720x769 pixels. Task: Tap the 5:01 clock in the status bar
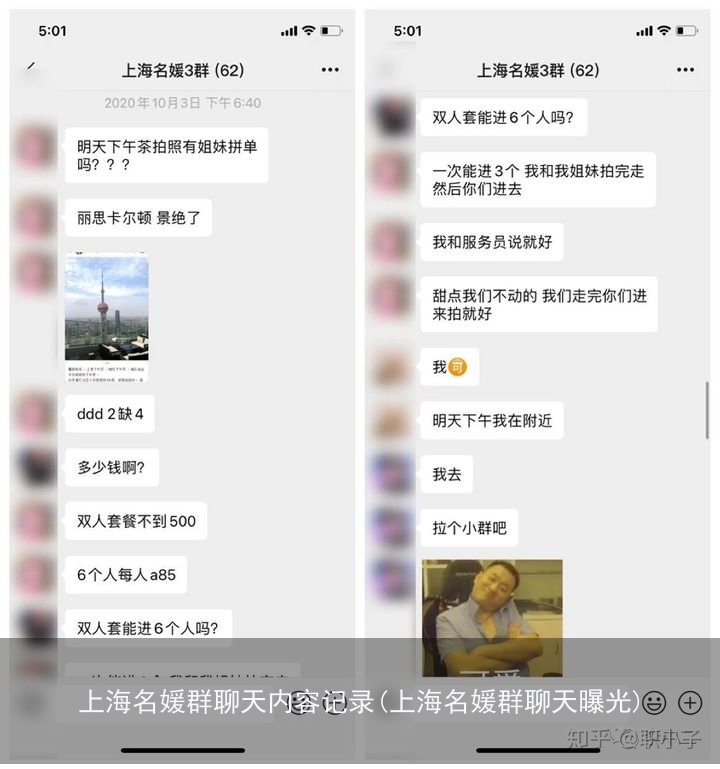pos(52,30)
